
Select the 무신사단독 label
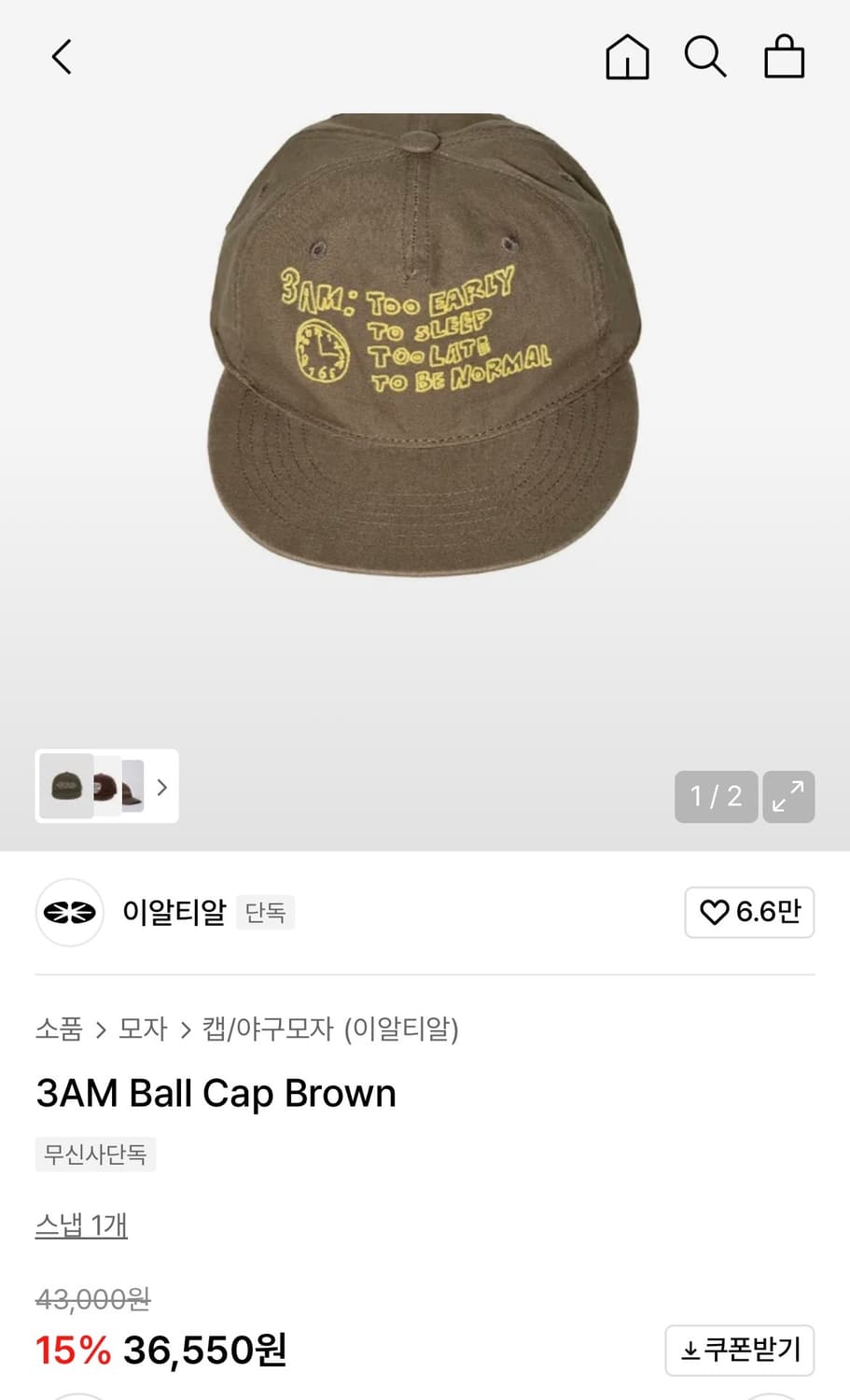(x=95, y=1154)
